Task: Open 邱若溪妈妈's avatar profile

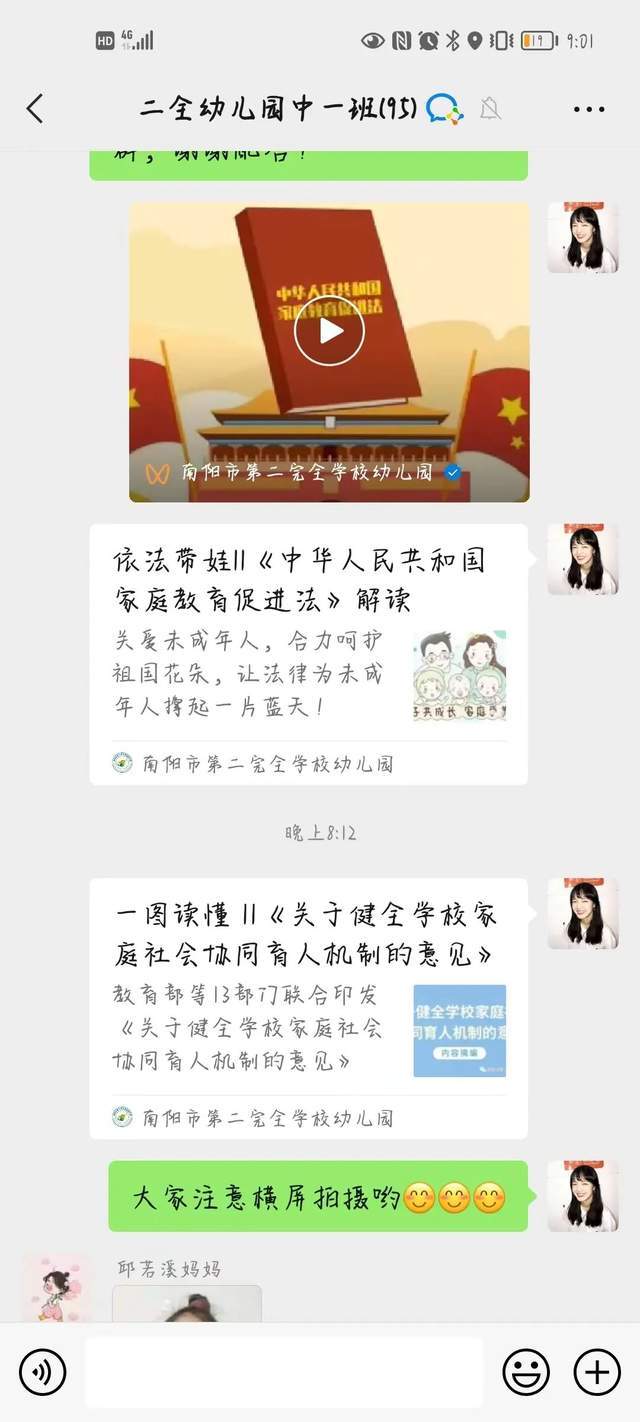Action: coord(57,1290)
